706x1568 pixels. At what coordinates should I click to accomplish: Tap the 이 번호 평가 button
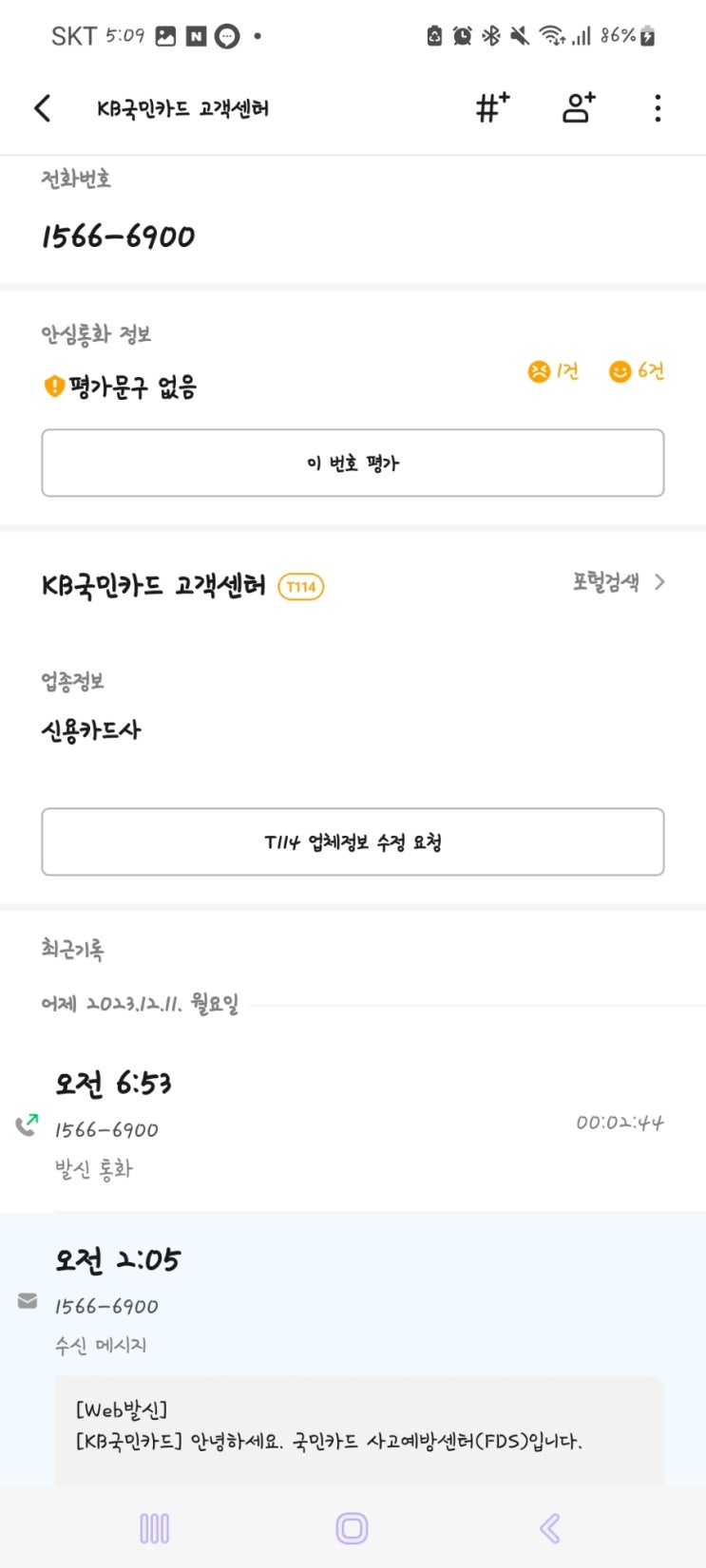[353, 463]
